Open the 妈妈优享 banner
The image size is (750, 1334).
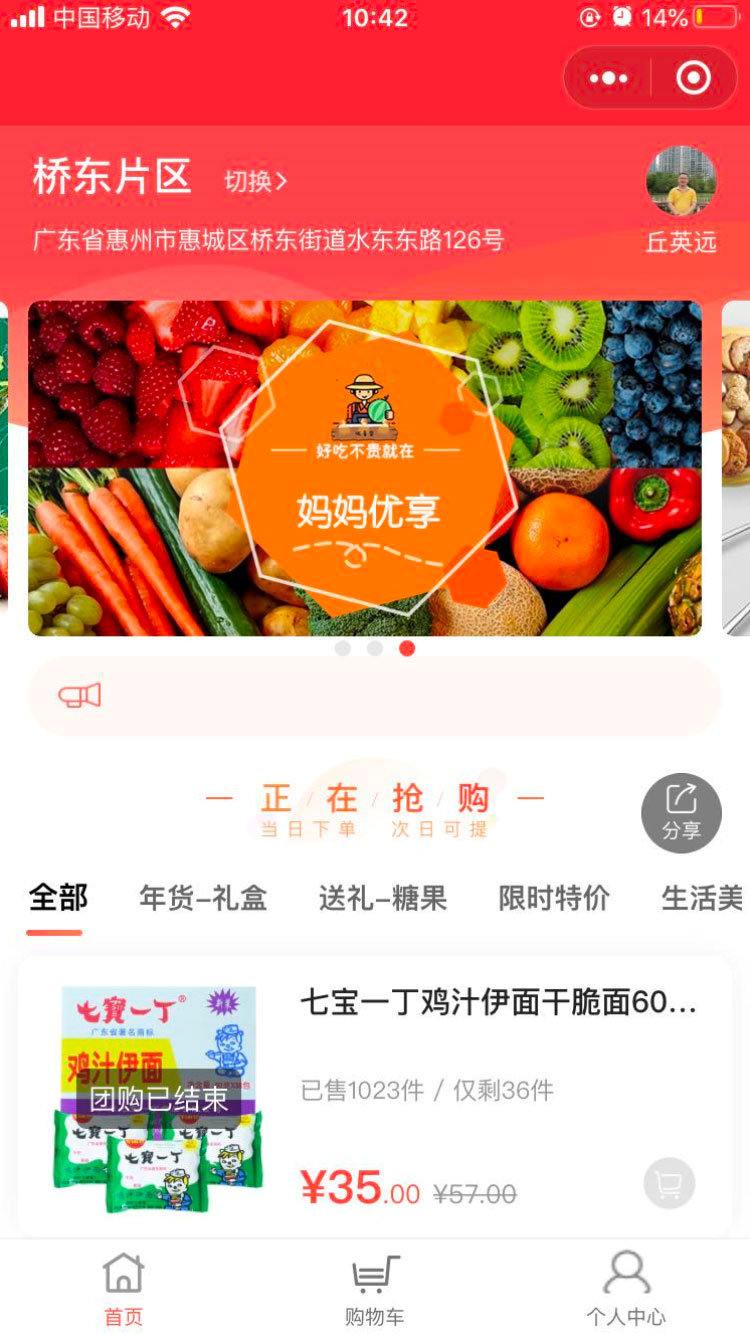[x=365, y=468]
